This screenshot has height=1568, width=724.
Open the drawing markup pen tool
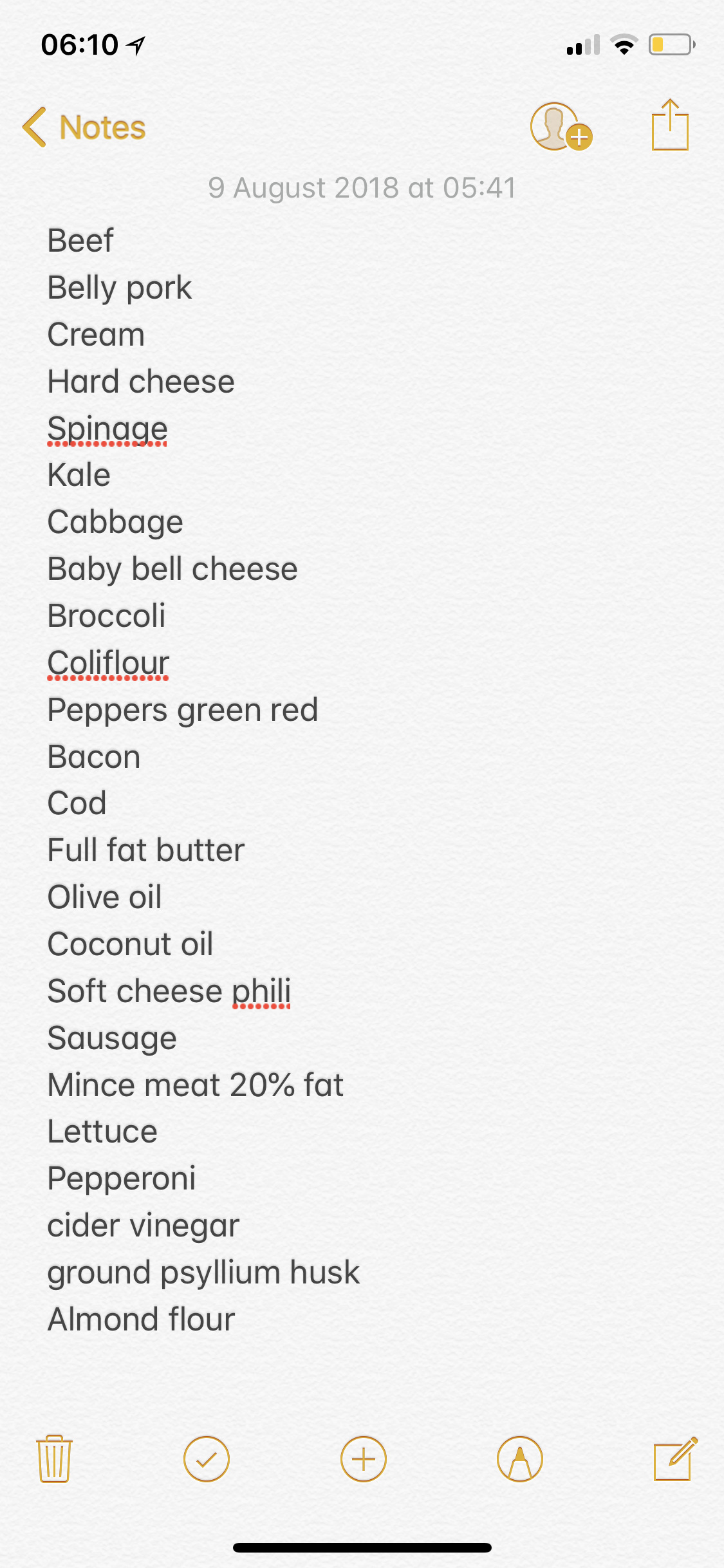(x=520, y=1459)
